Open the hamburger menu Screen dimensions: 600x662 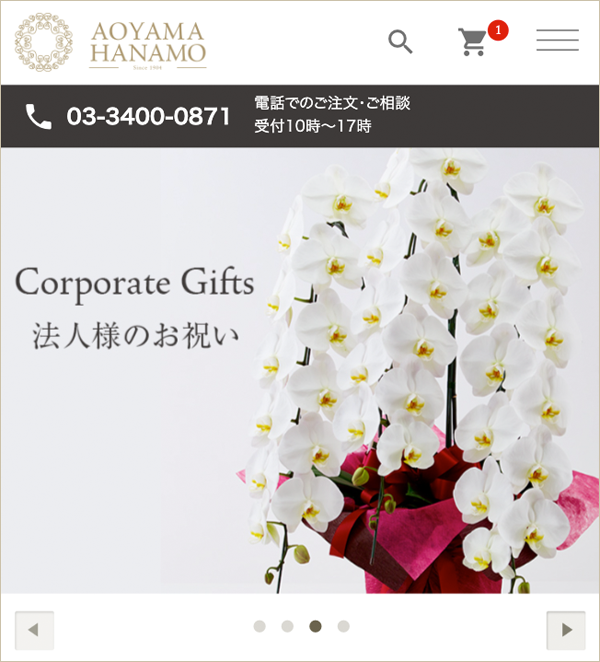pos(557,41)
